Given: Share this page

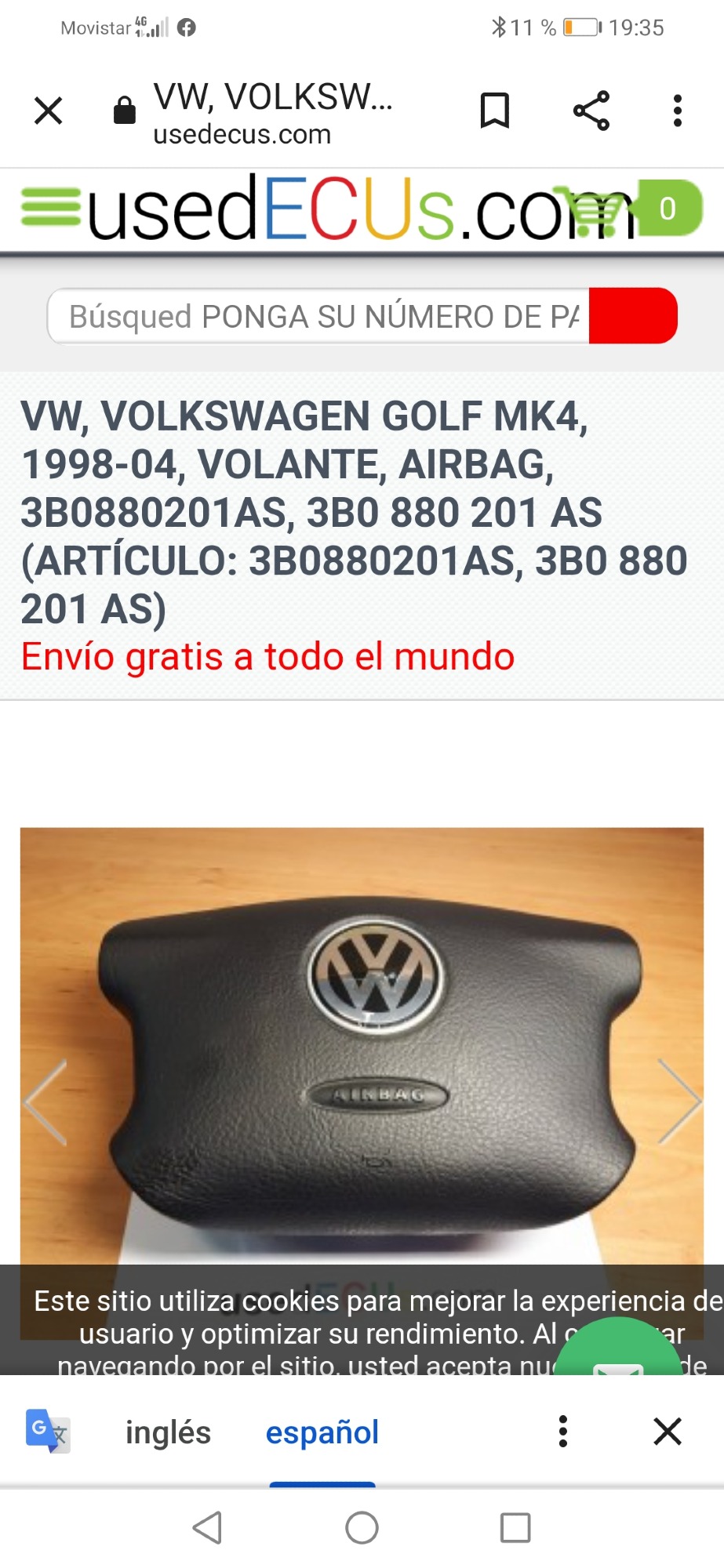Looking at the screenshot, I should [x=591, y=111].
